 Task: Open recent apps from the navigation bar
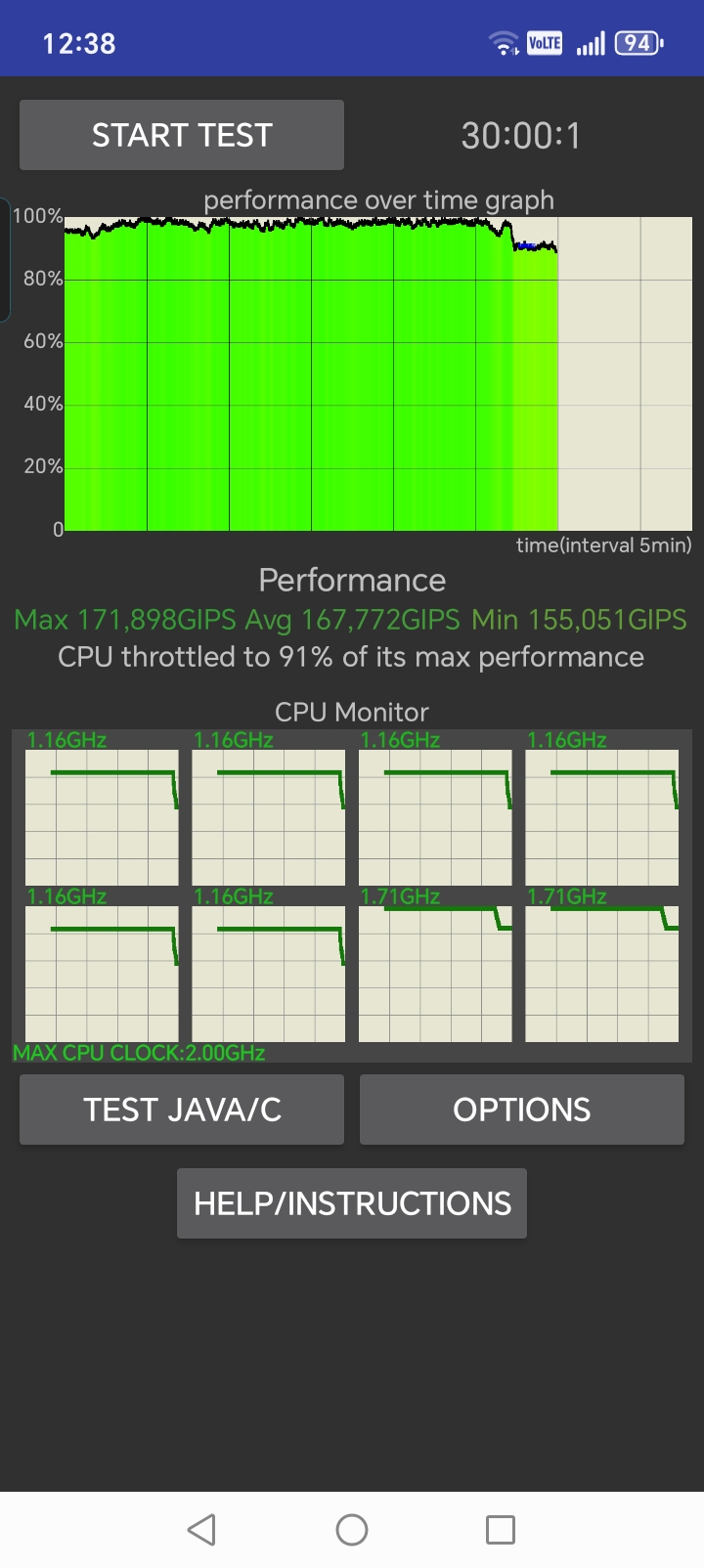pyautogui.click(x=501, y=1530)
